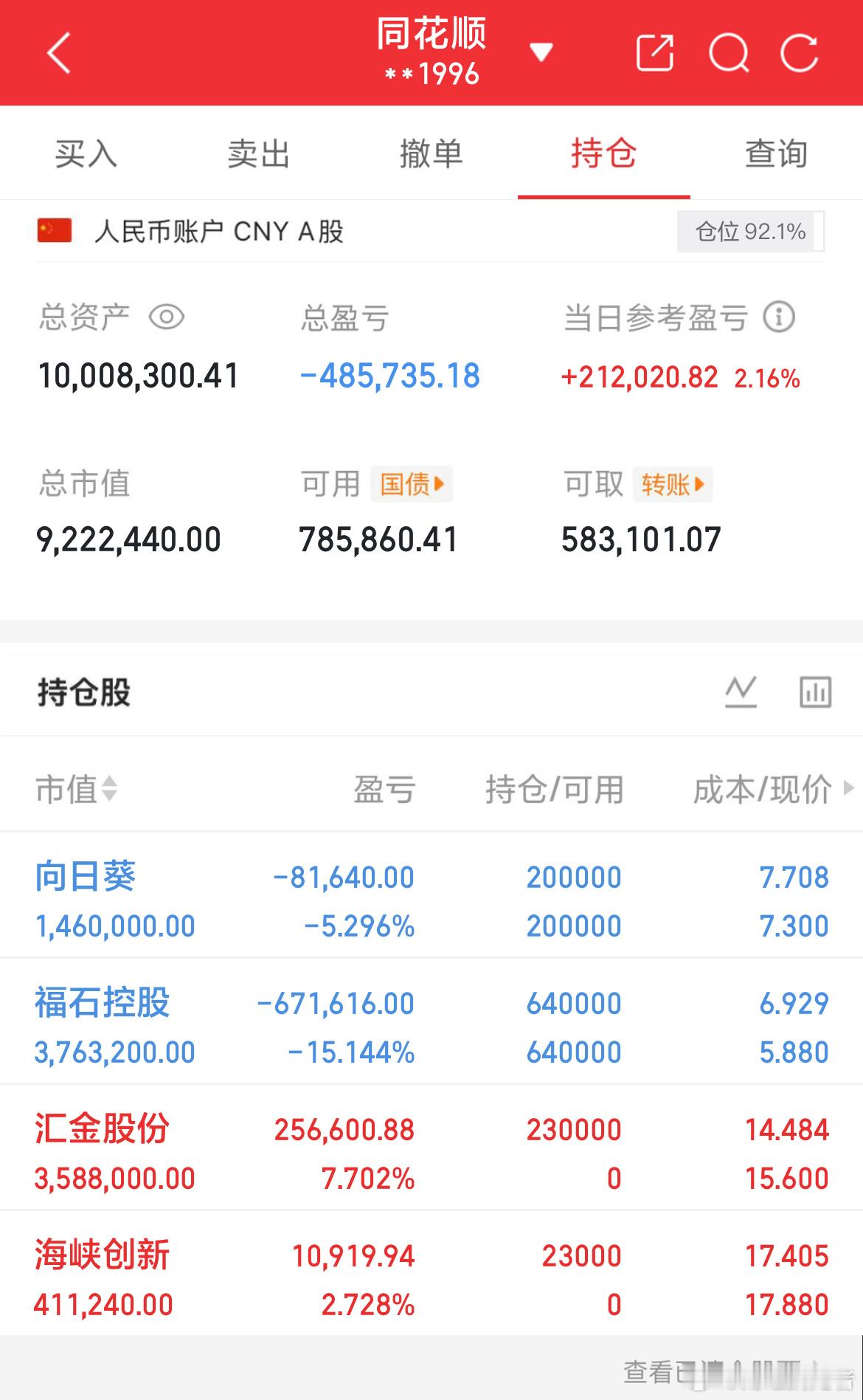Image resolution: width=863 pixels, height=1400 pixels.
Task: Open the search icon
Action: (x=727, y=54)
